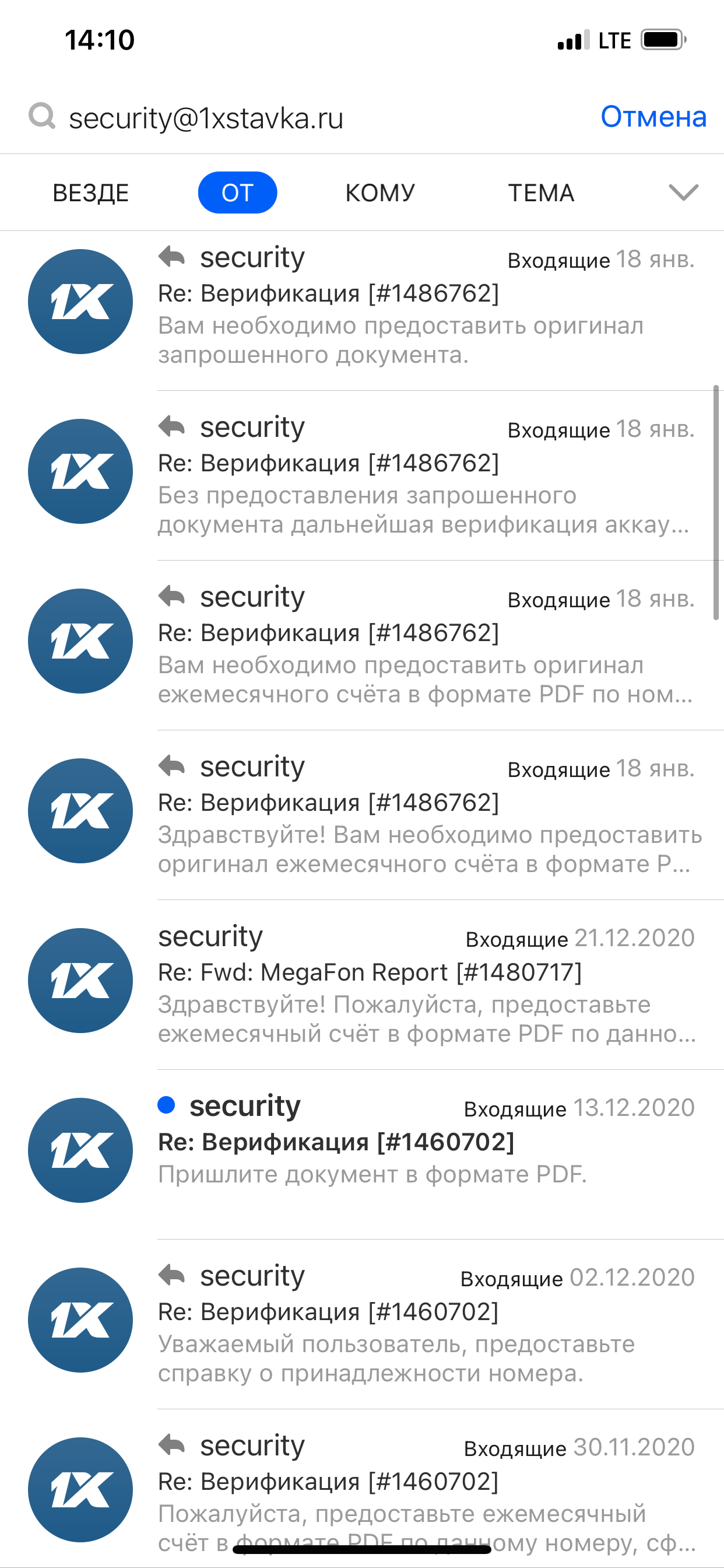The image size is (724, 1568).
Task: Tap the search field with security@1xstavka.ru
Action: (304, 117)
